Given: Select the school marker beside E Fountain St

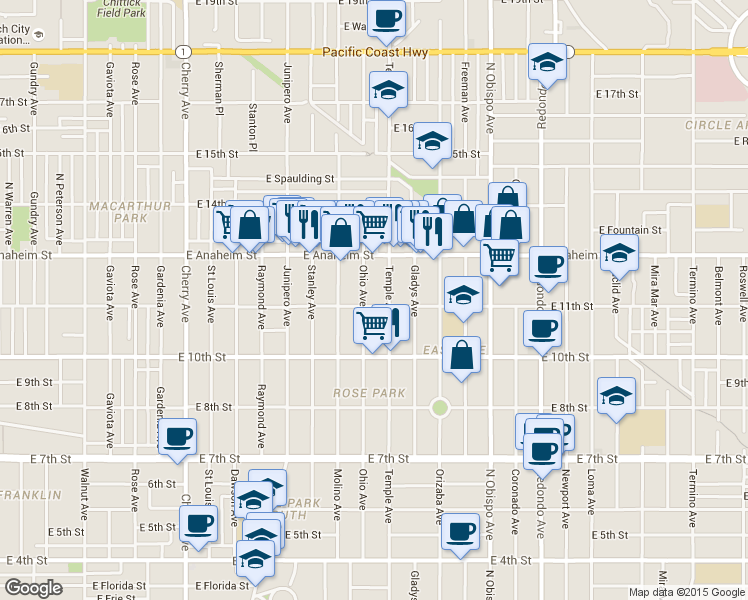Looking at the screenshot, I should point(619,256).
